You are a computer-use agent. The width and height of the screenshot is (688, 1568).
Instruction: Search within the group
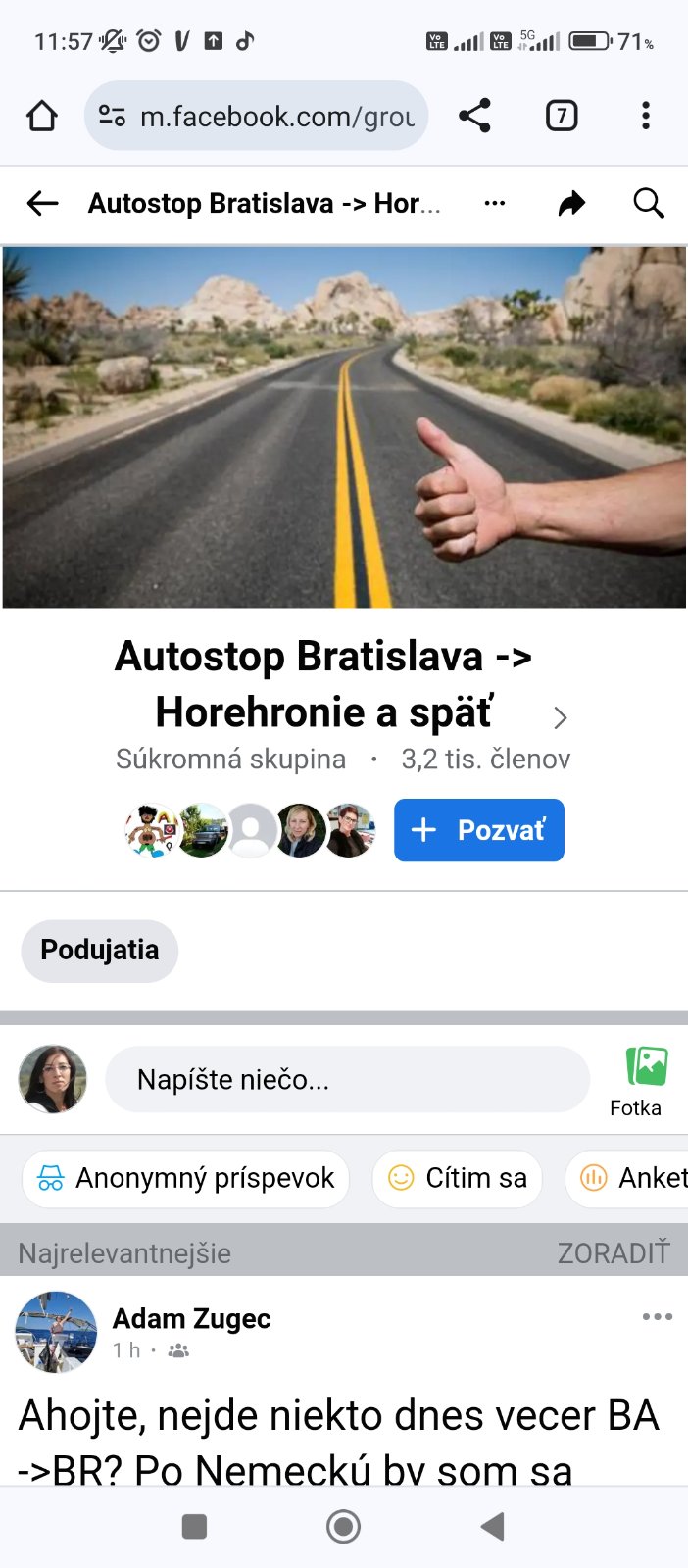point(648,204)
